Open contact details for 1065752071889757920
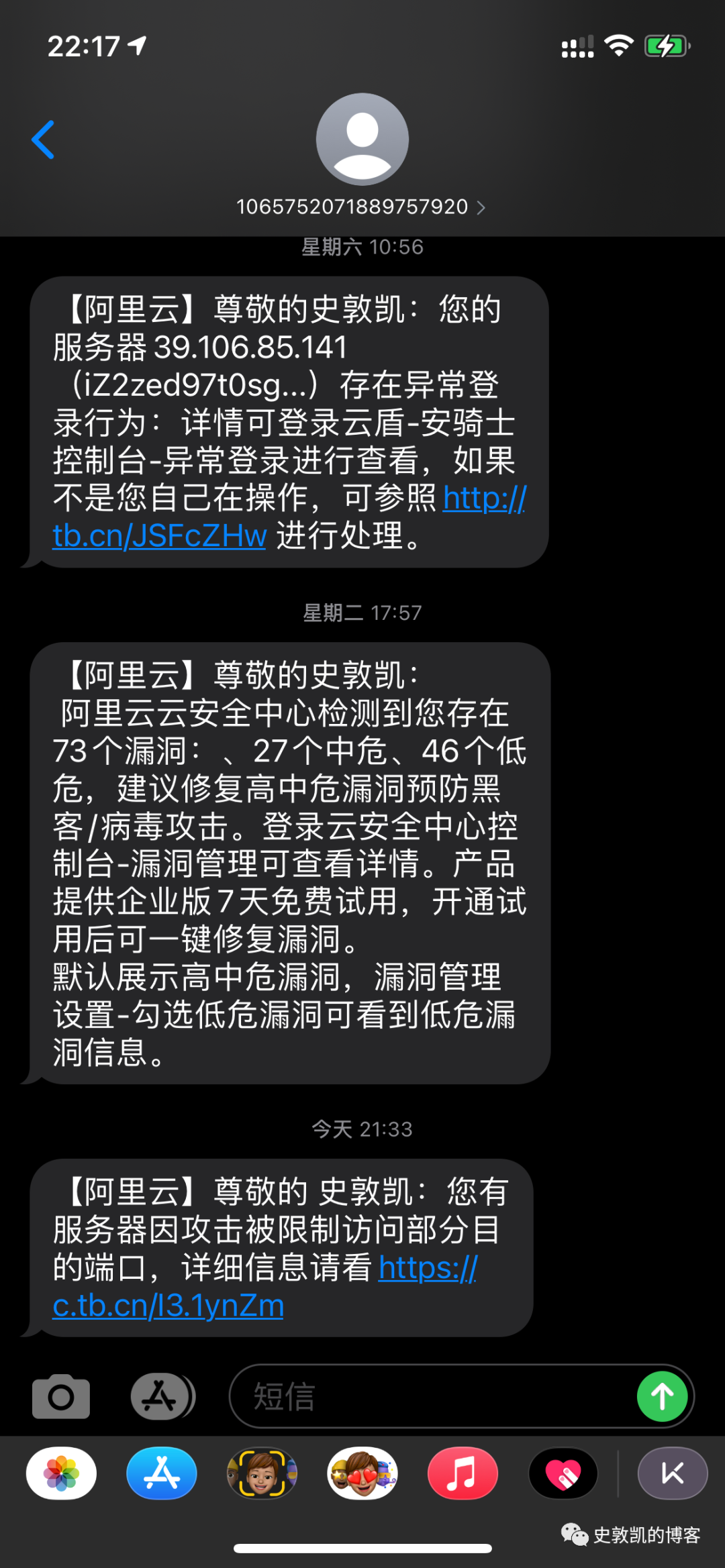Image resolution: width=725 pixels, height=1568 pixels. [x=360, y=207]
